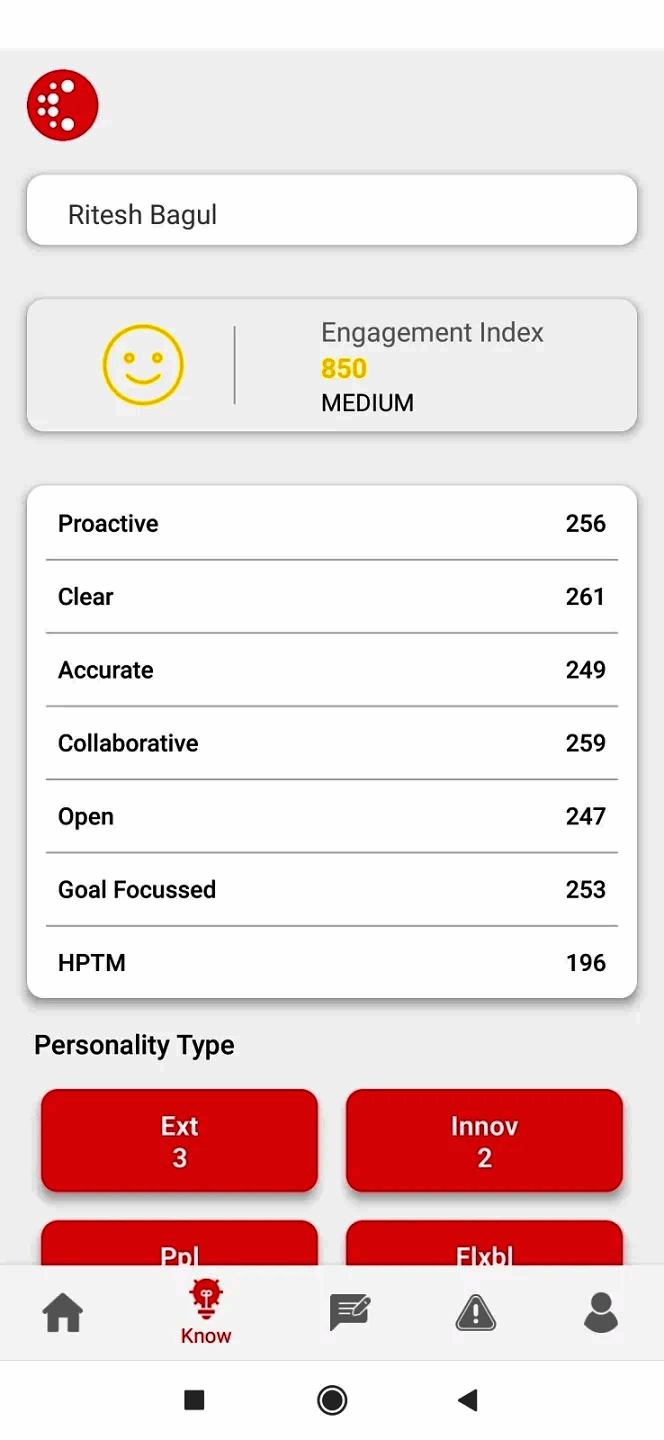
Task: Go back using system back button
Action: coord(468,1400)
